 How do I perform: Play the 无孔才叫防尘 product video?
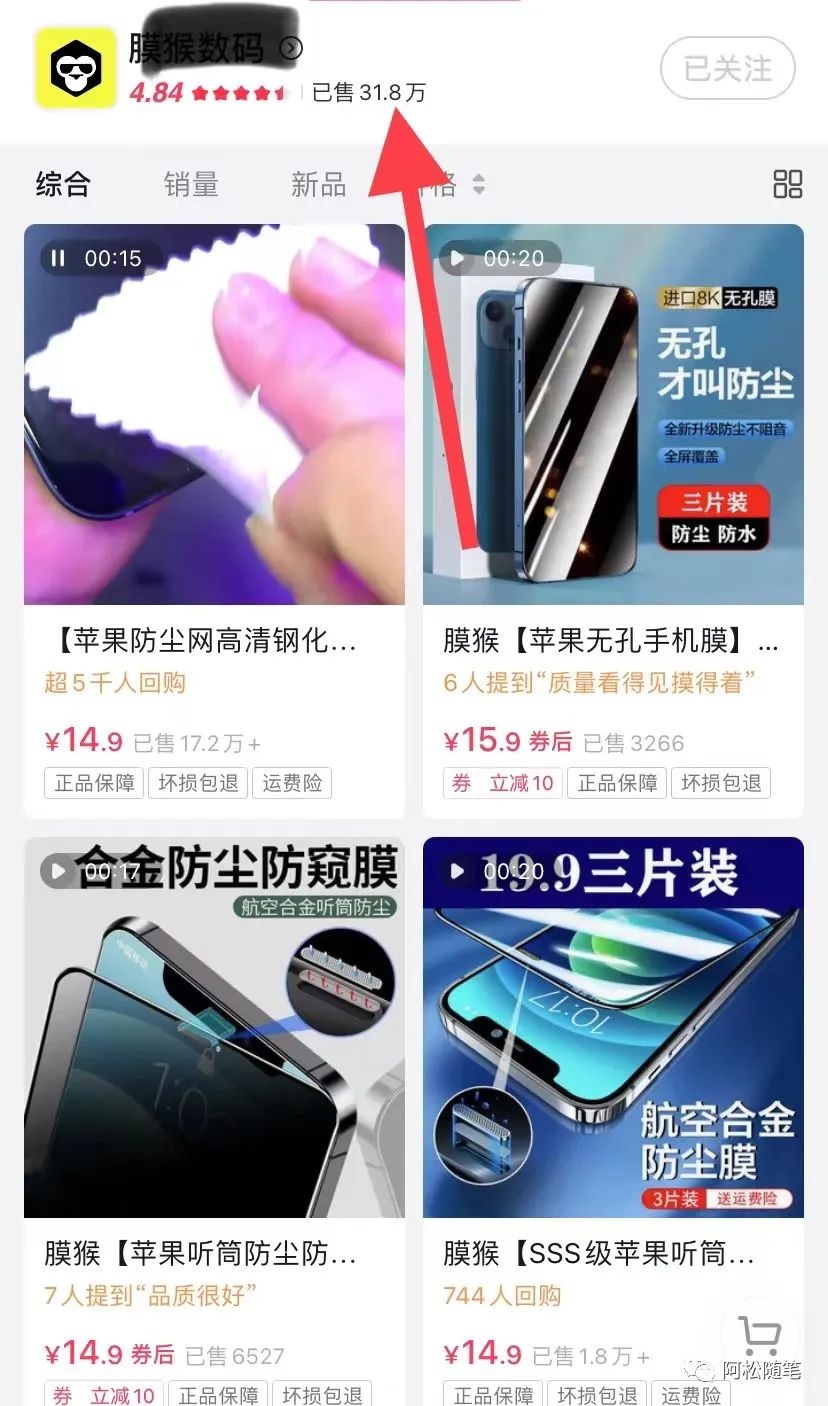coord(458,258)
